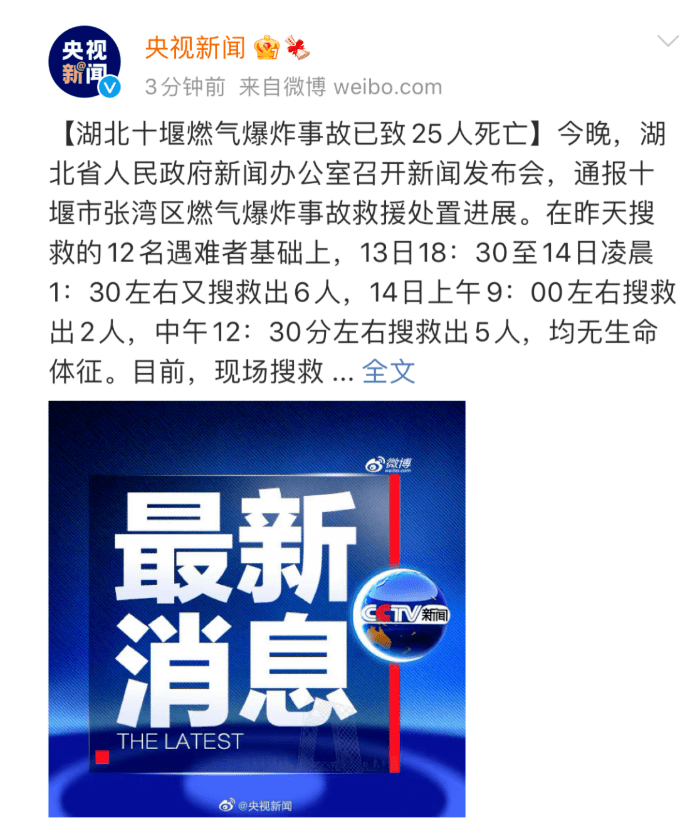Open 全文 to read full post

click(388, 372)
